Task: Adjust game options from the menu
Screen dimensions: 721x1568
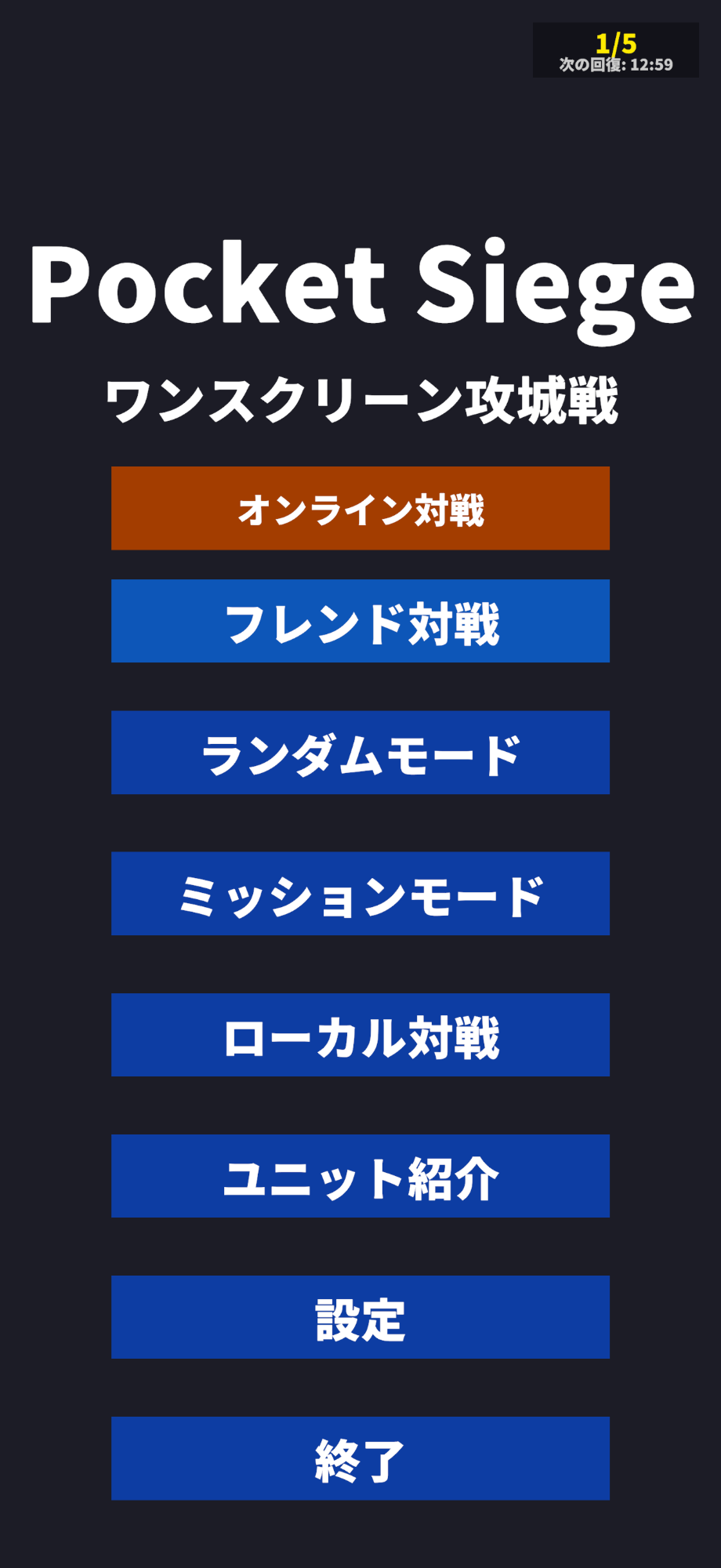Action: [360, 1317]
